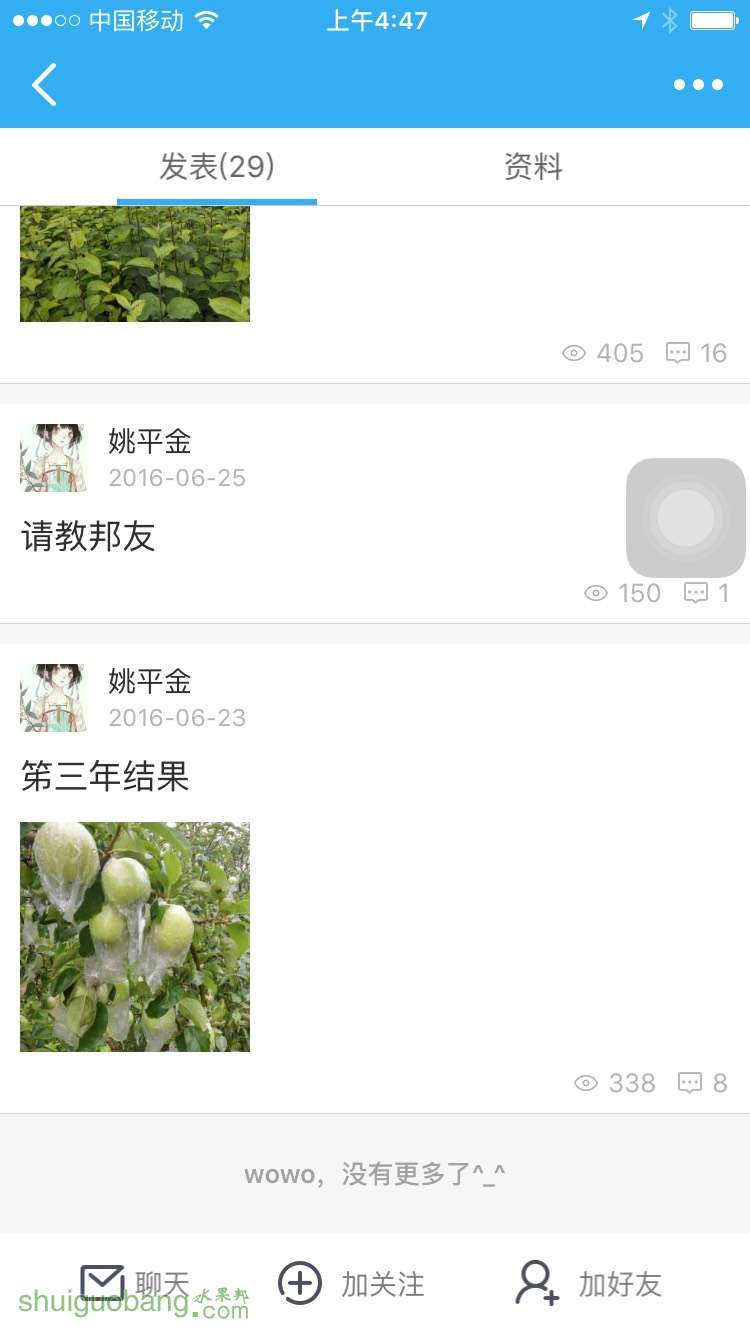Tap the AssistiveTouch floating button
This screenshot has width=750, height=1334.
(x=686, y=518)
